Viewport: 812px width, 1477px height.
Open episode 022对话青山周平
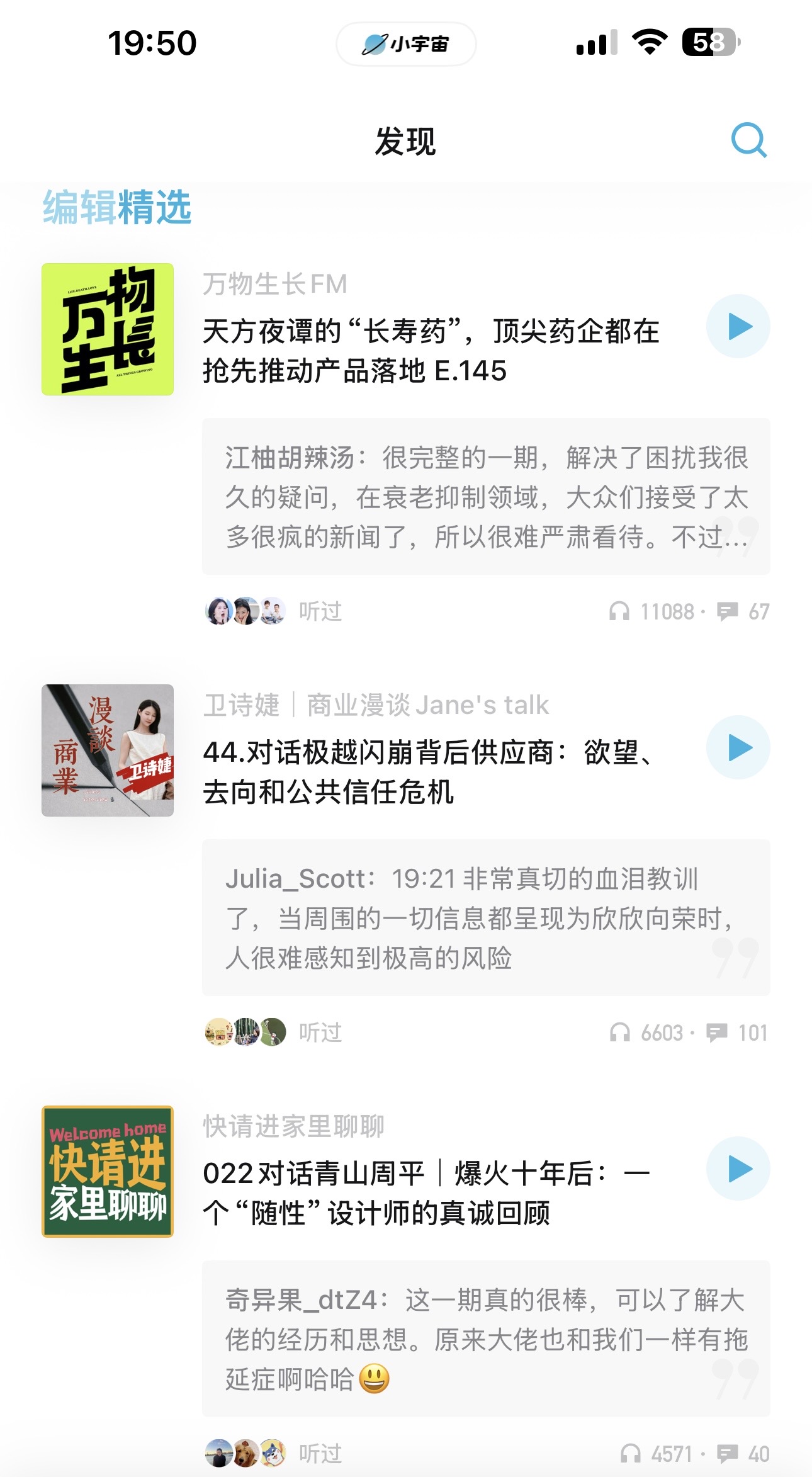[427, 1193]
